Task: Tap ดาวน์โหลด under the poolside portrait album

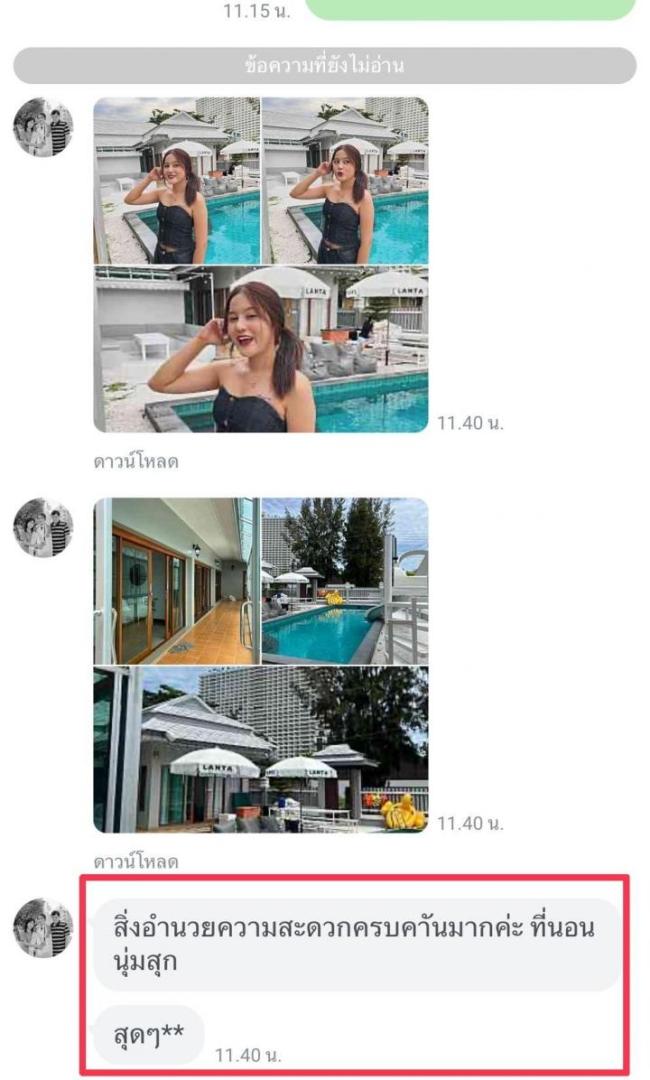Action: (x=136, y=461)
